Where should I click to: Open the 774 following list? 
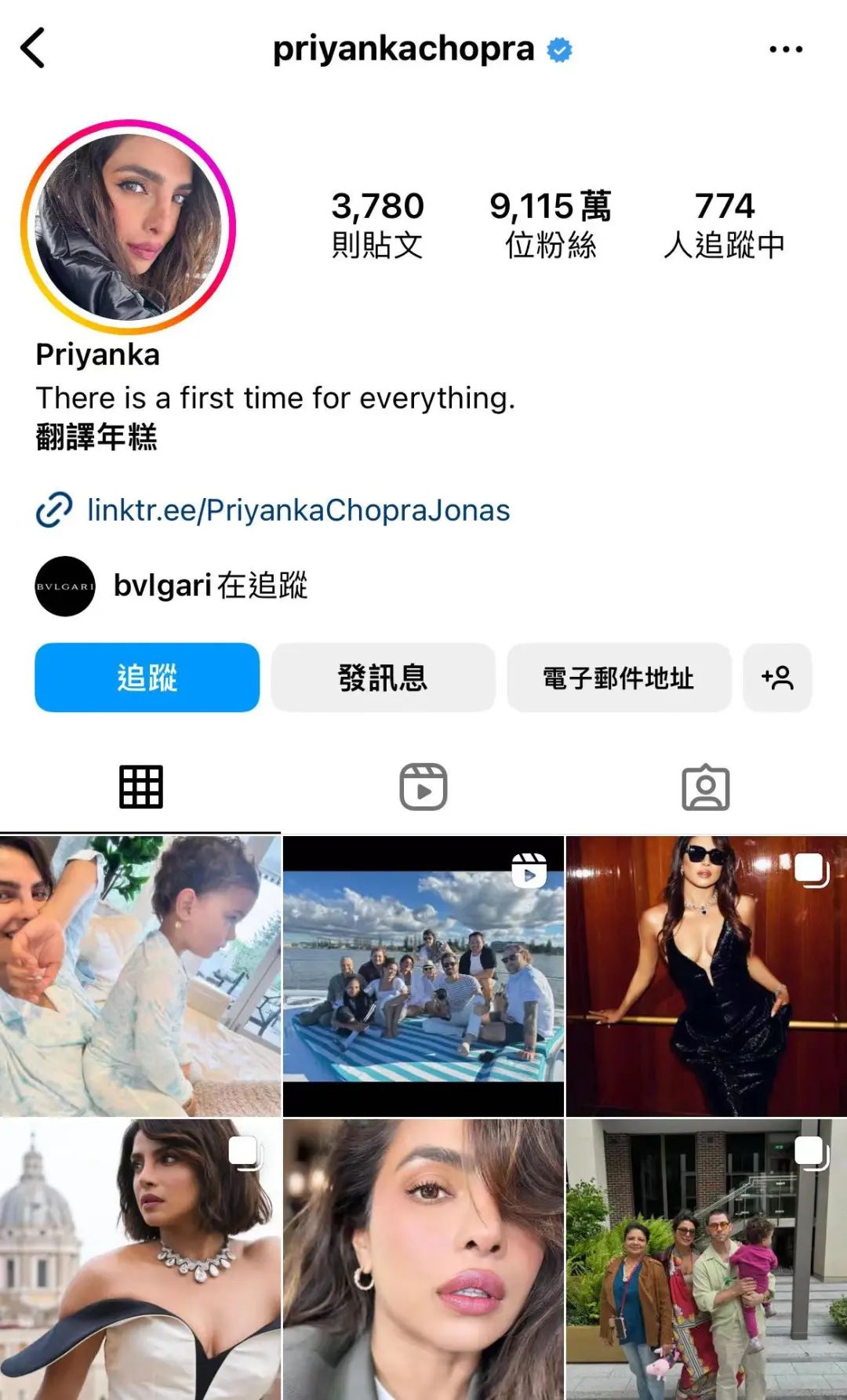[x=724, y=224]
